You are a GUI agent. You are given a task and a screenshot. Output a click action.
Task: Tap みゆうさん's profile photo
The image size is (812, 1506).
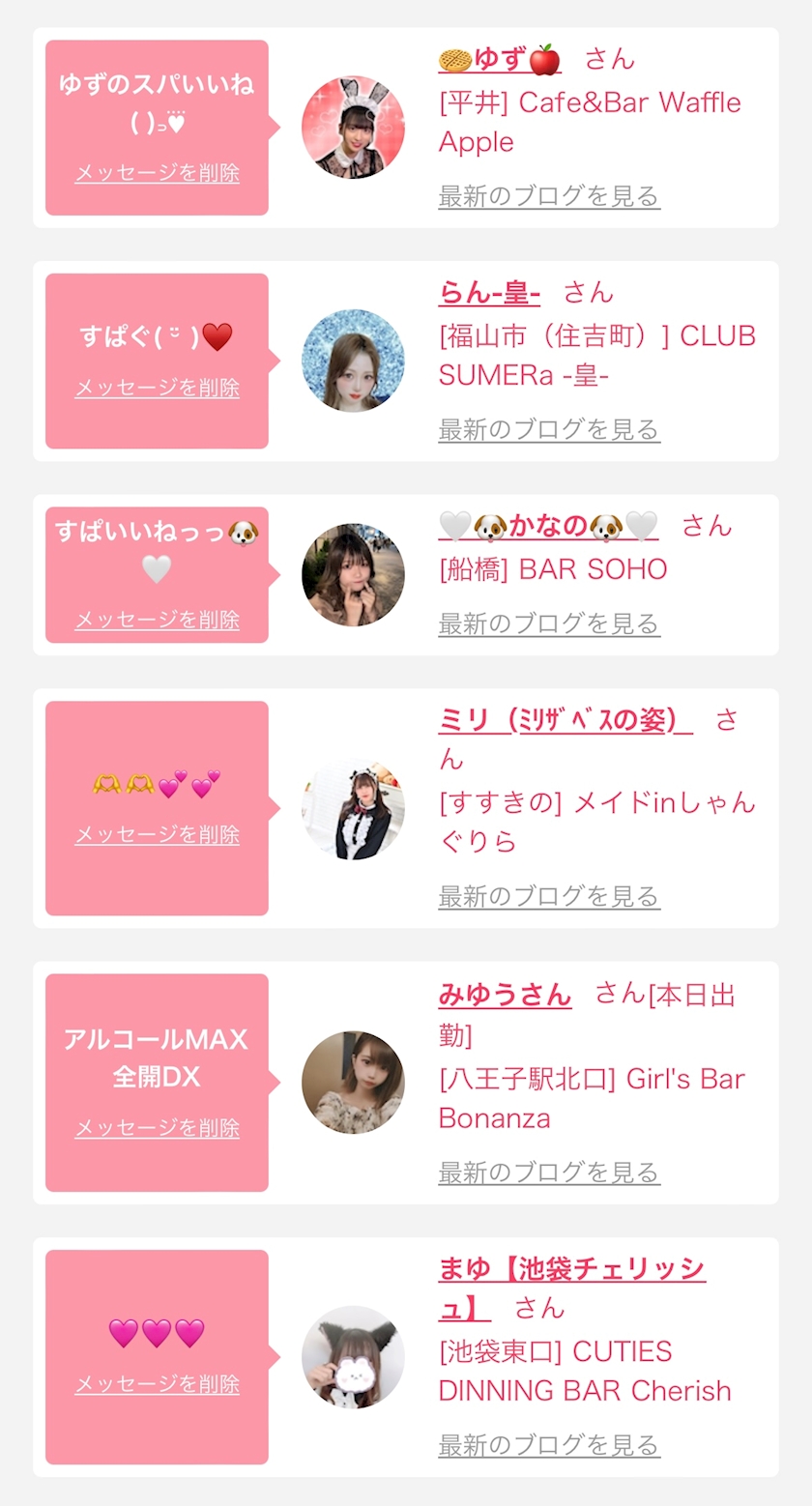click(x=353, y=1083)
